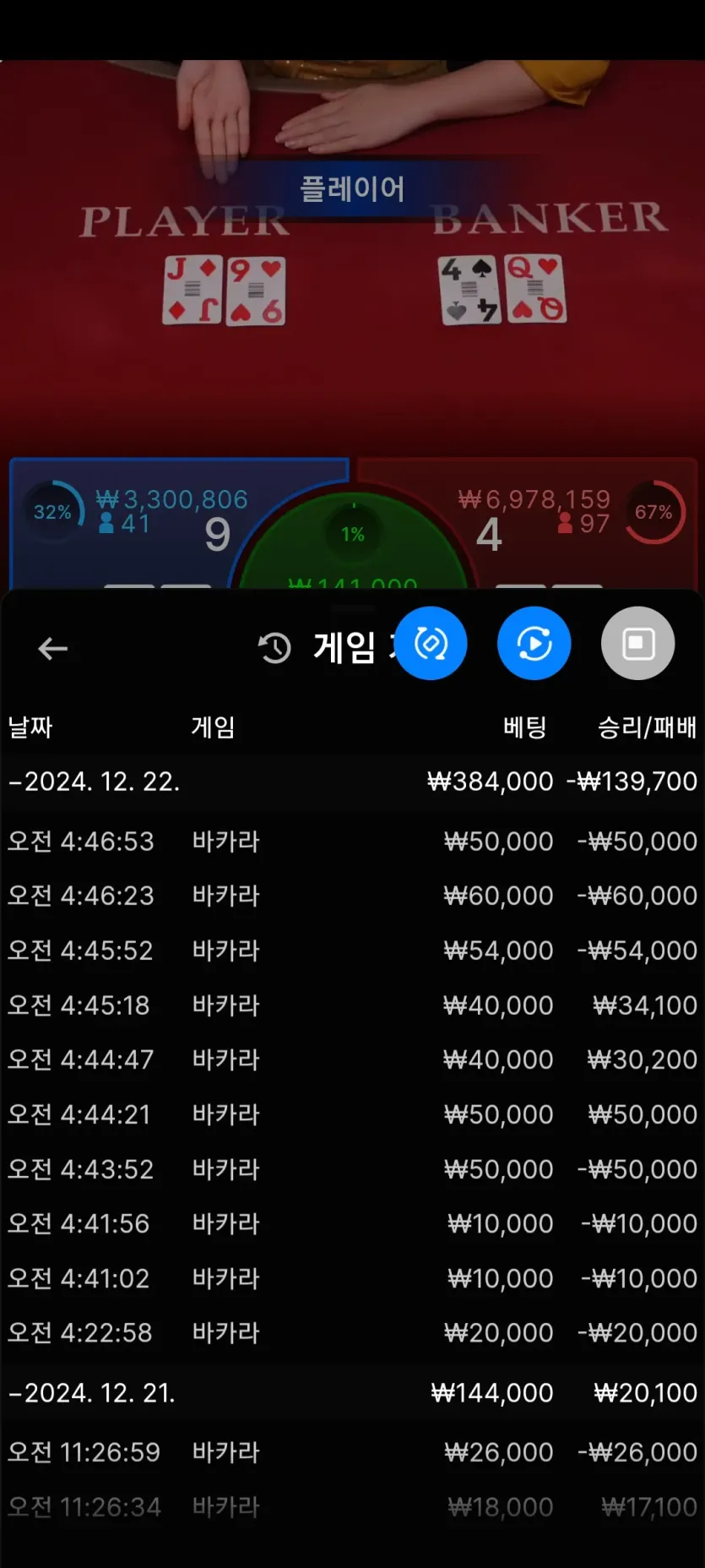Tap the blue rotate-sync round button
705x1568 pixels.
click(431, 644)
